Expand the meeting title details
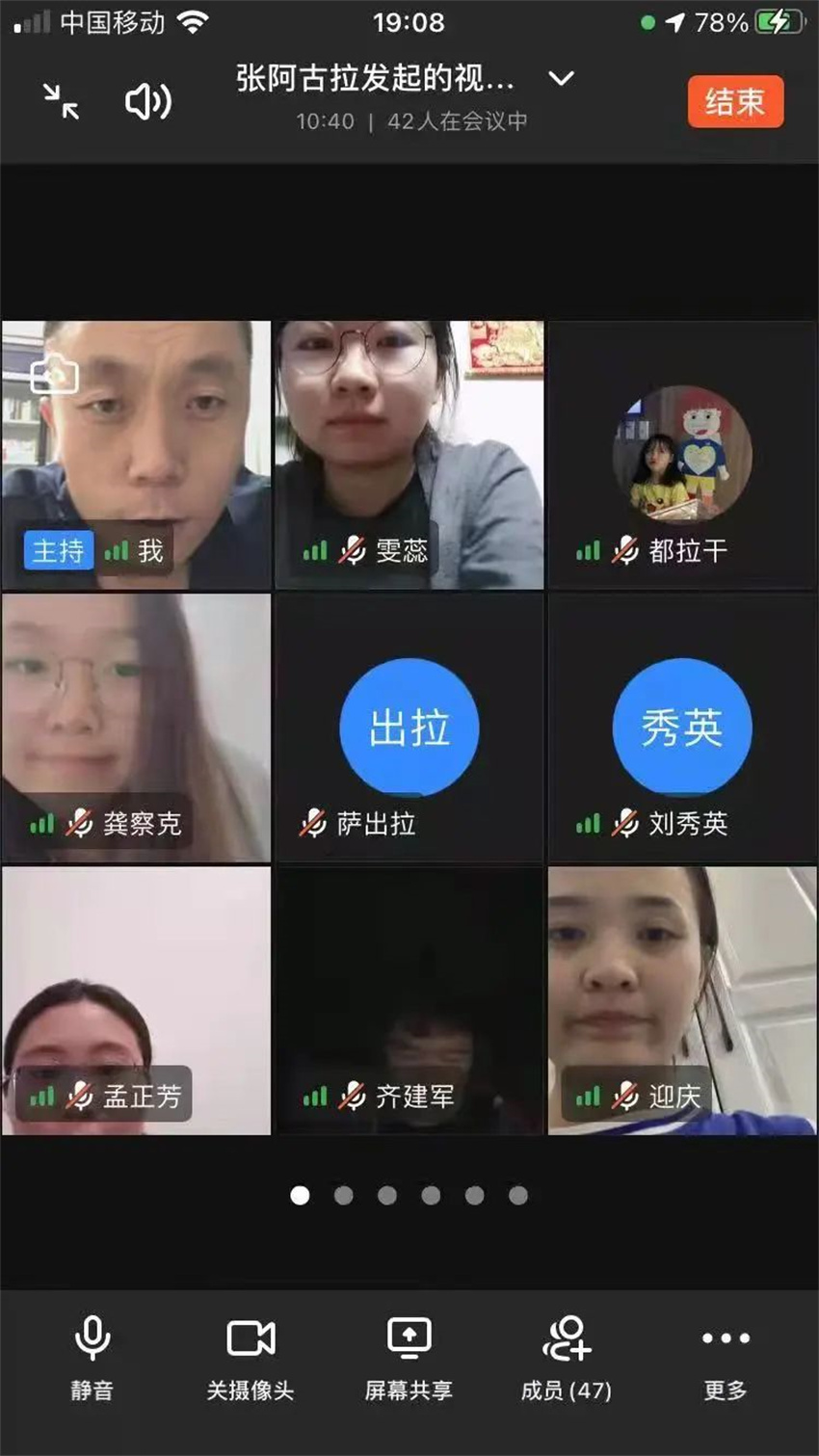819x1456 pixels. [561, 78]
